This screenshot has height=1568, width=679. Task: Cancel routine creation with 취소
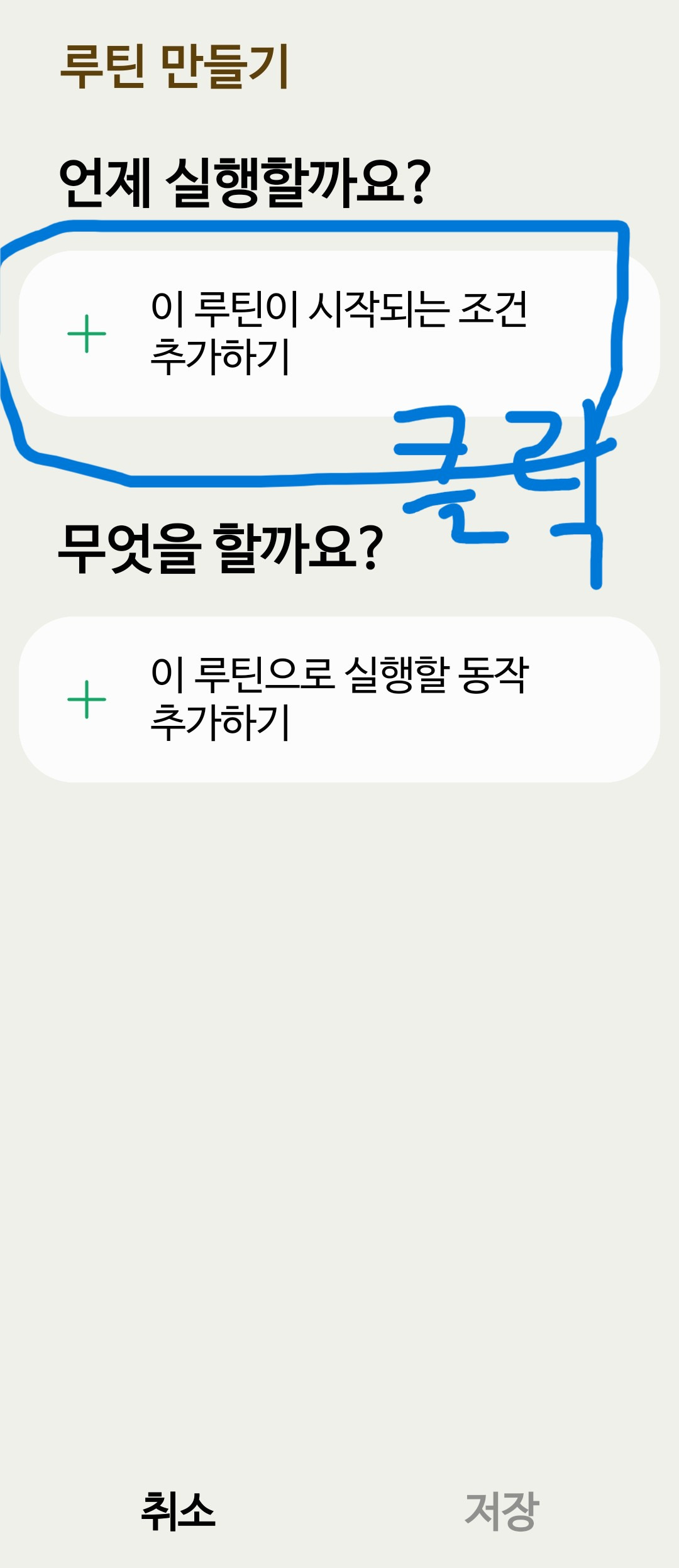[179, 1511]
